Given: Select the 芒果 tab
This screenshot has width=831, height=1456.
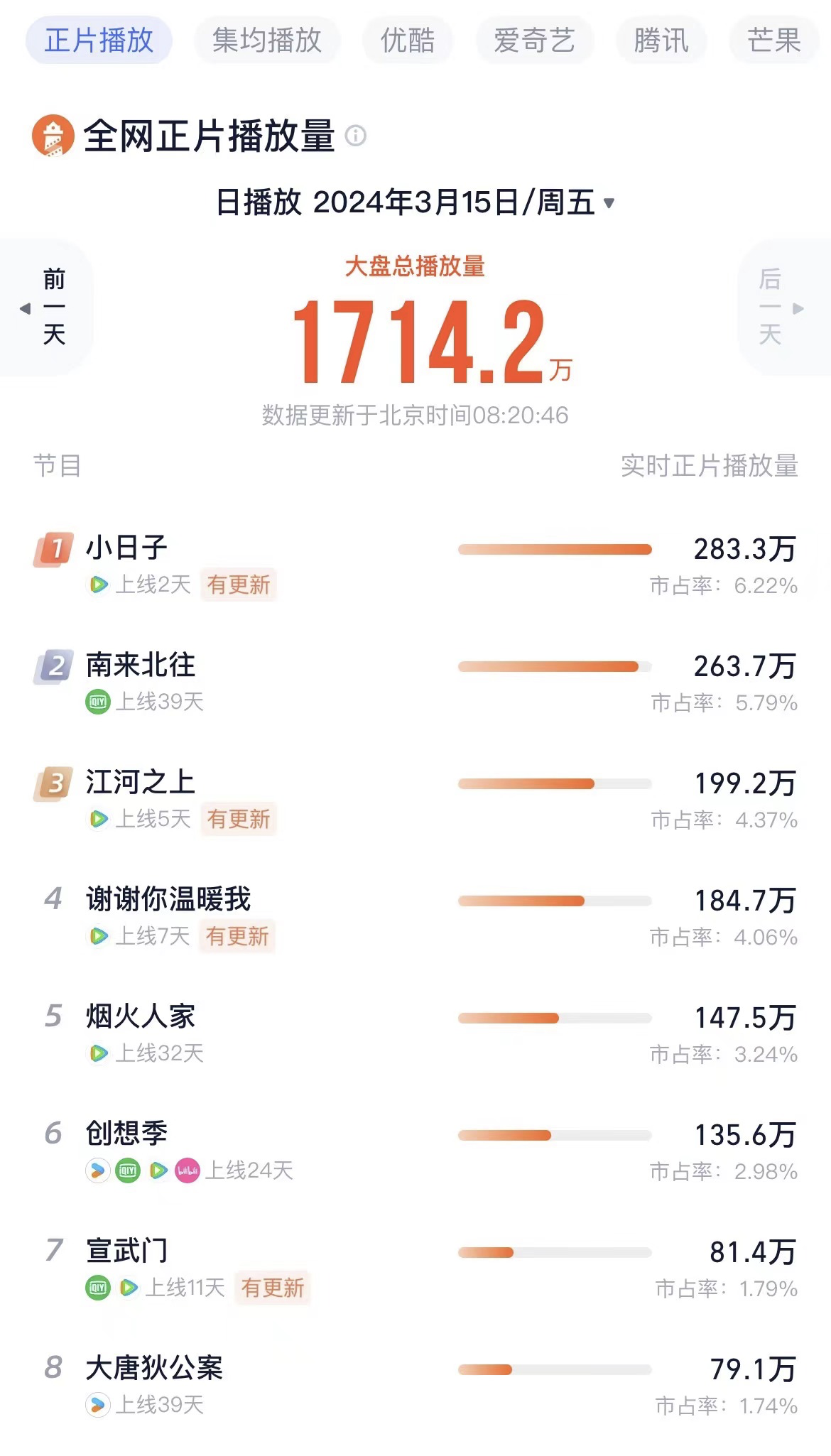Looking at the screenshot, I should pos(773,40).
